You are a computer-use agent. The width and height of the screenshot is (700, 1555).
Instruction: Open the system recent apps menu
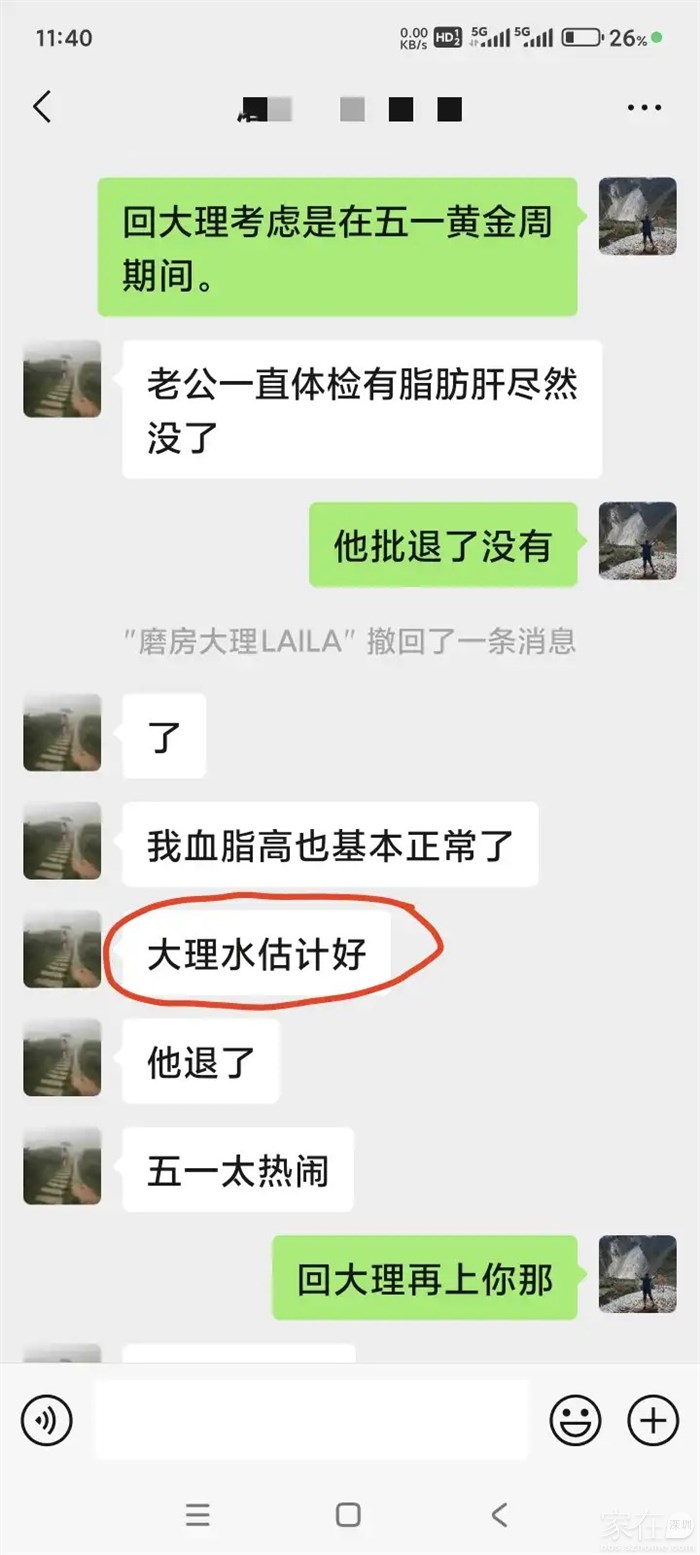198,1514
